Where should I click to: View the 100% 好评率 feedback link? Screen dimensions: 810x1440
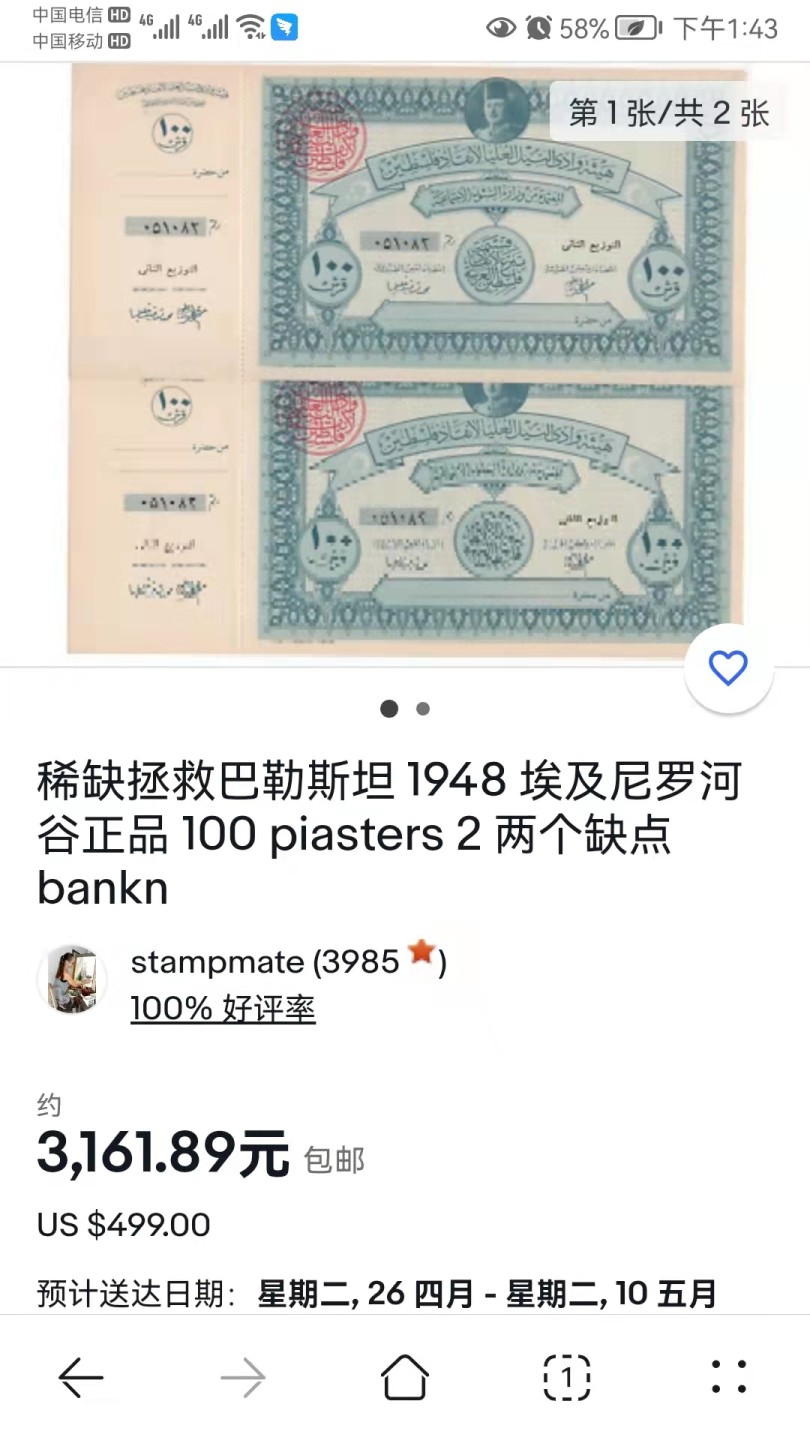coord(223,1009)
